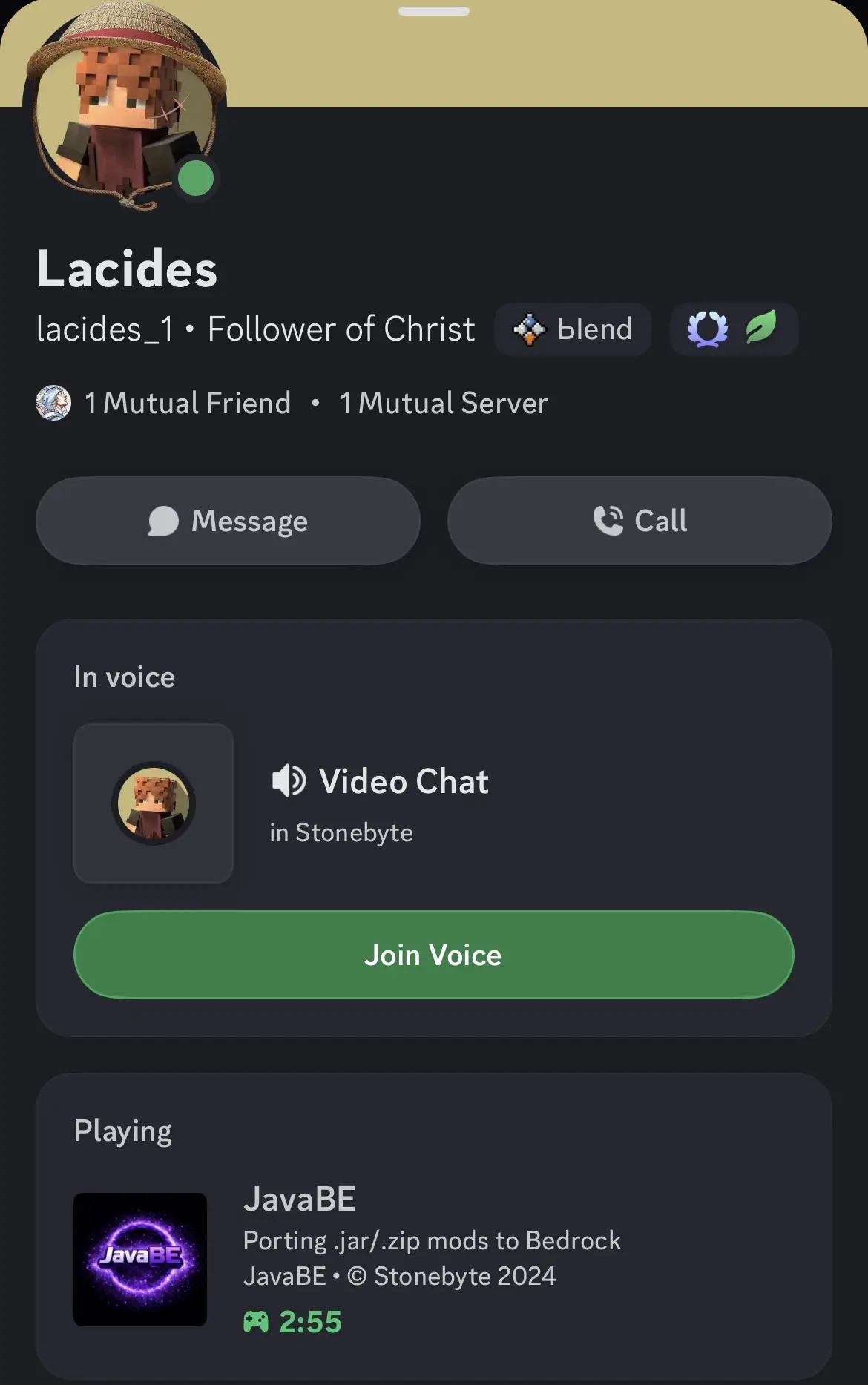Send a message to Lacides

(x=228, y=521)
